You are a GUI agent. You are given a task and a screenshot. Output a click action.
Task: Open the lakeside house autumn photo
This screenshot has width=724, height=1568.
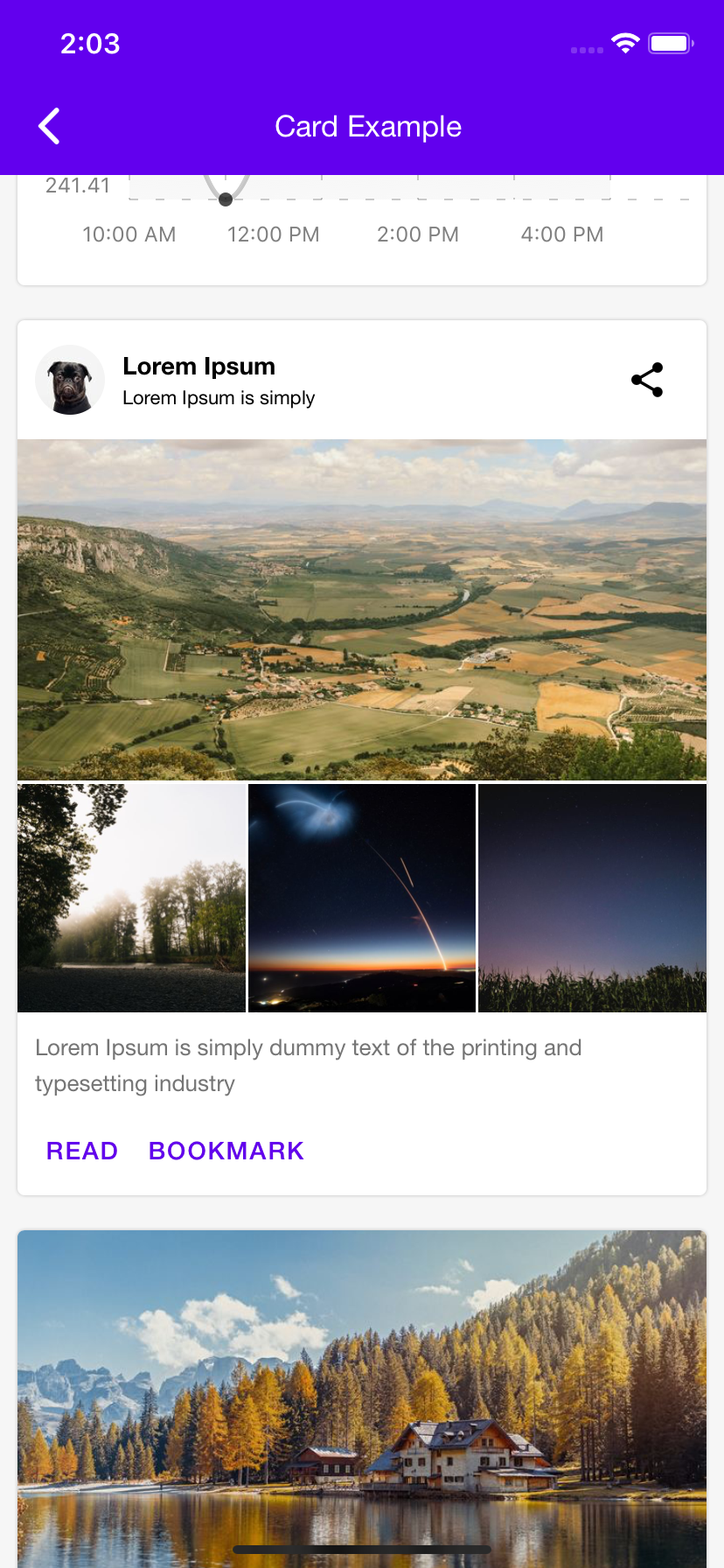click(361, 1391)
